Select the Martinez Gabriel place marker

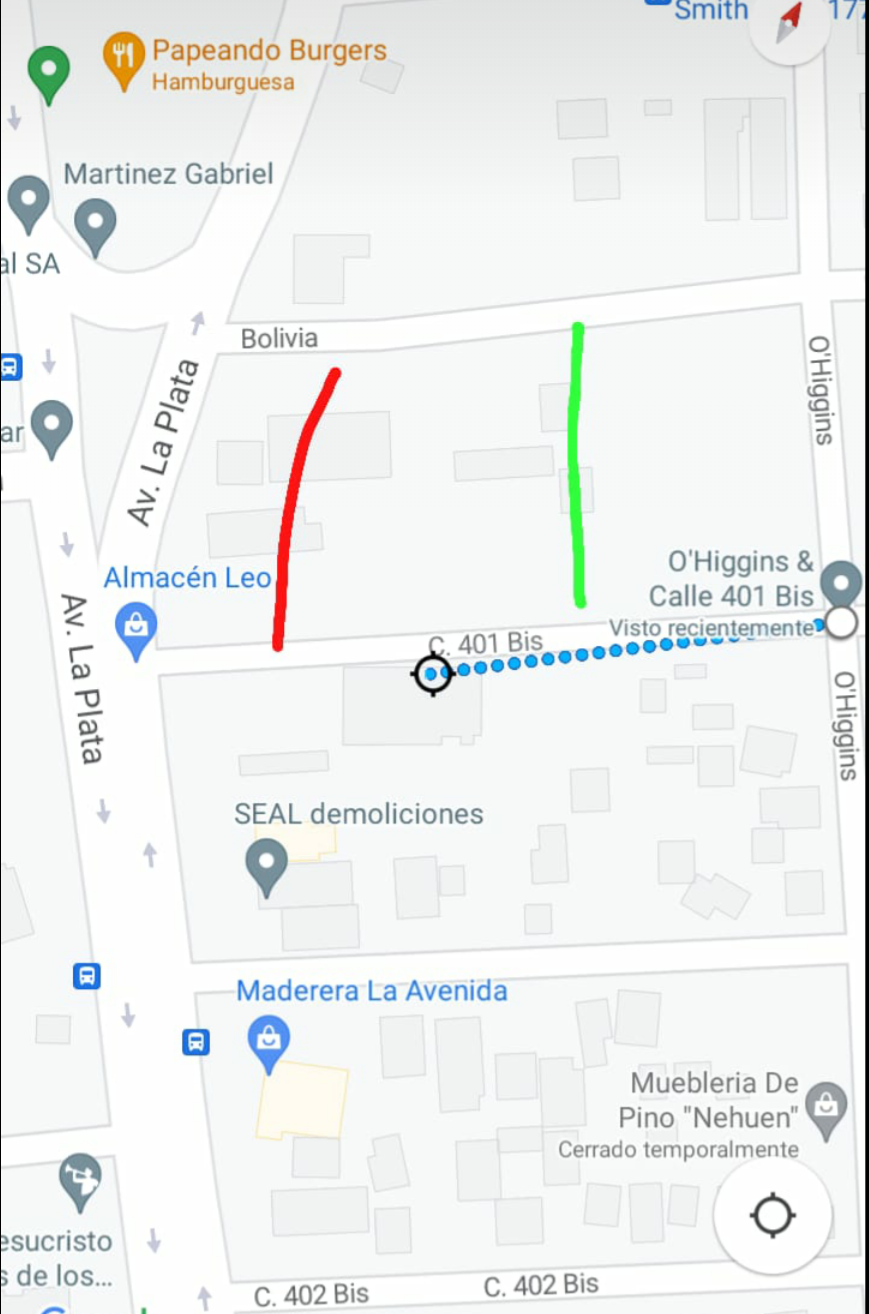96,224
